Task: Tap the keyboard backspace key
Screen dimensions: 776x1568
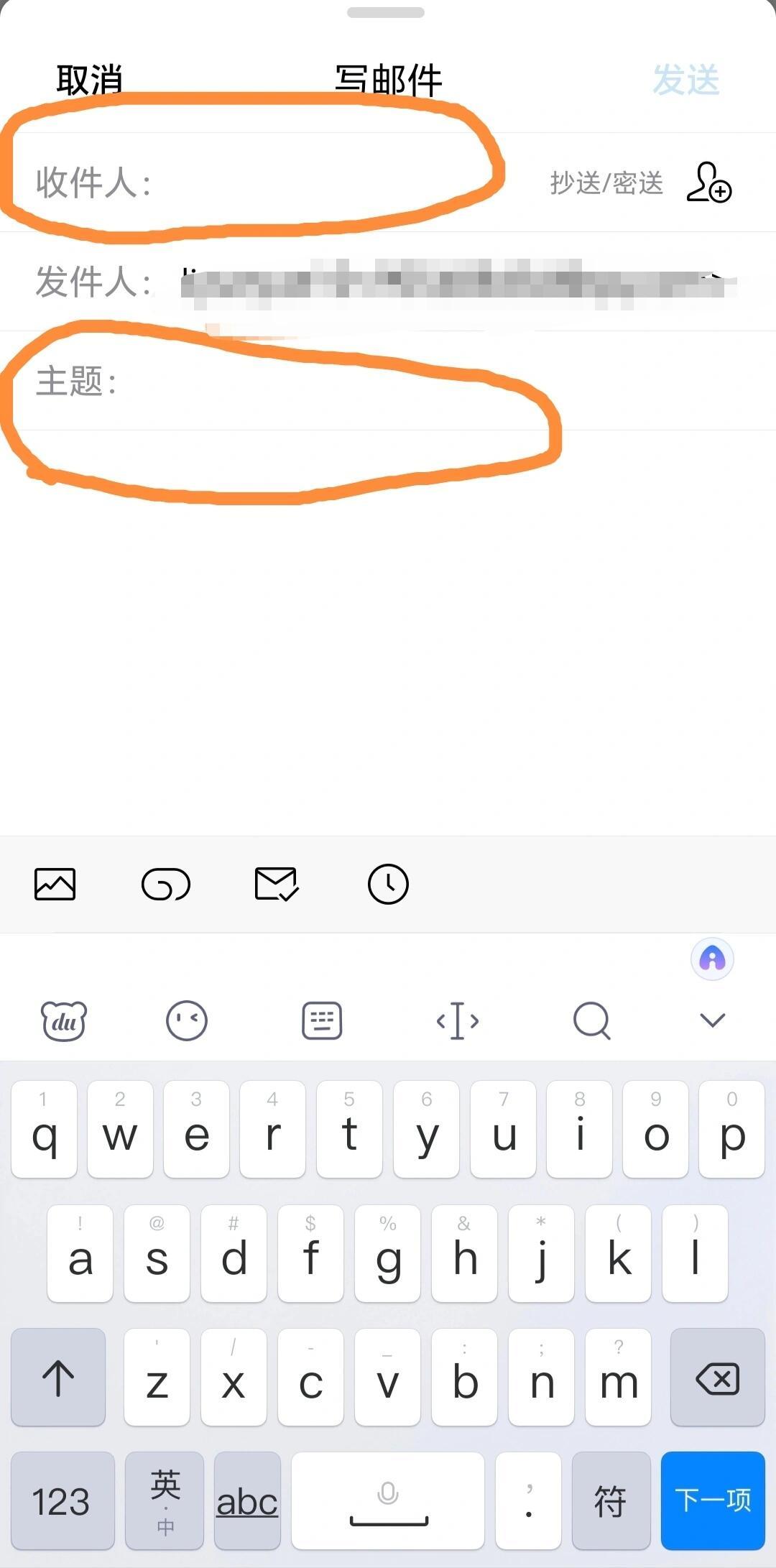Action: point(717,1378)
